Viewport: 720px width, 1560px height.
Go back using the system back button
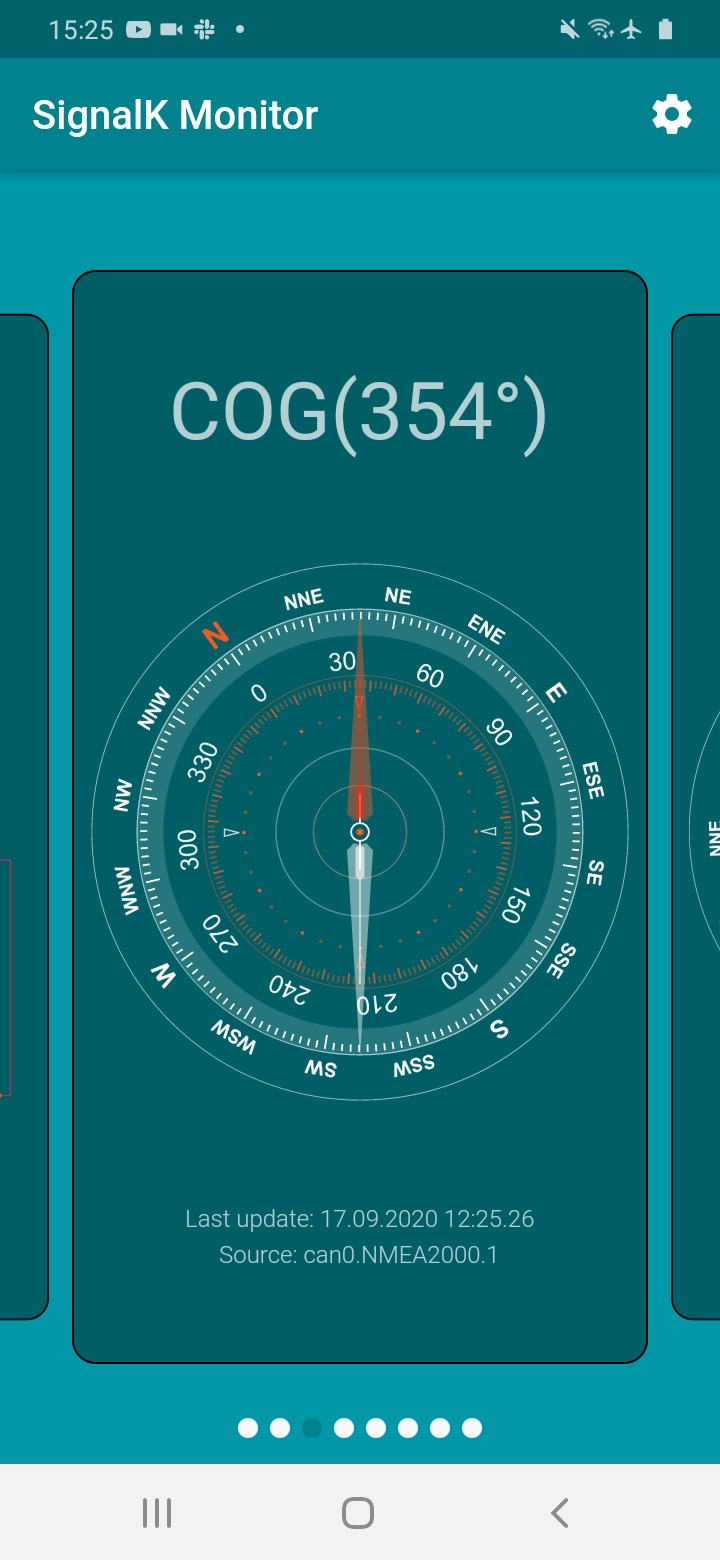[560, 1513]
